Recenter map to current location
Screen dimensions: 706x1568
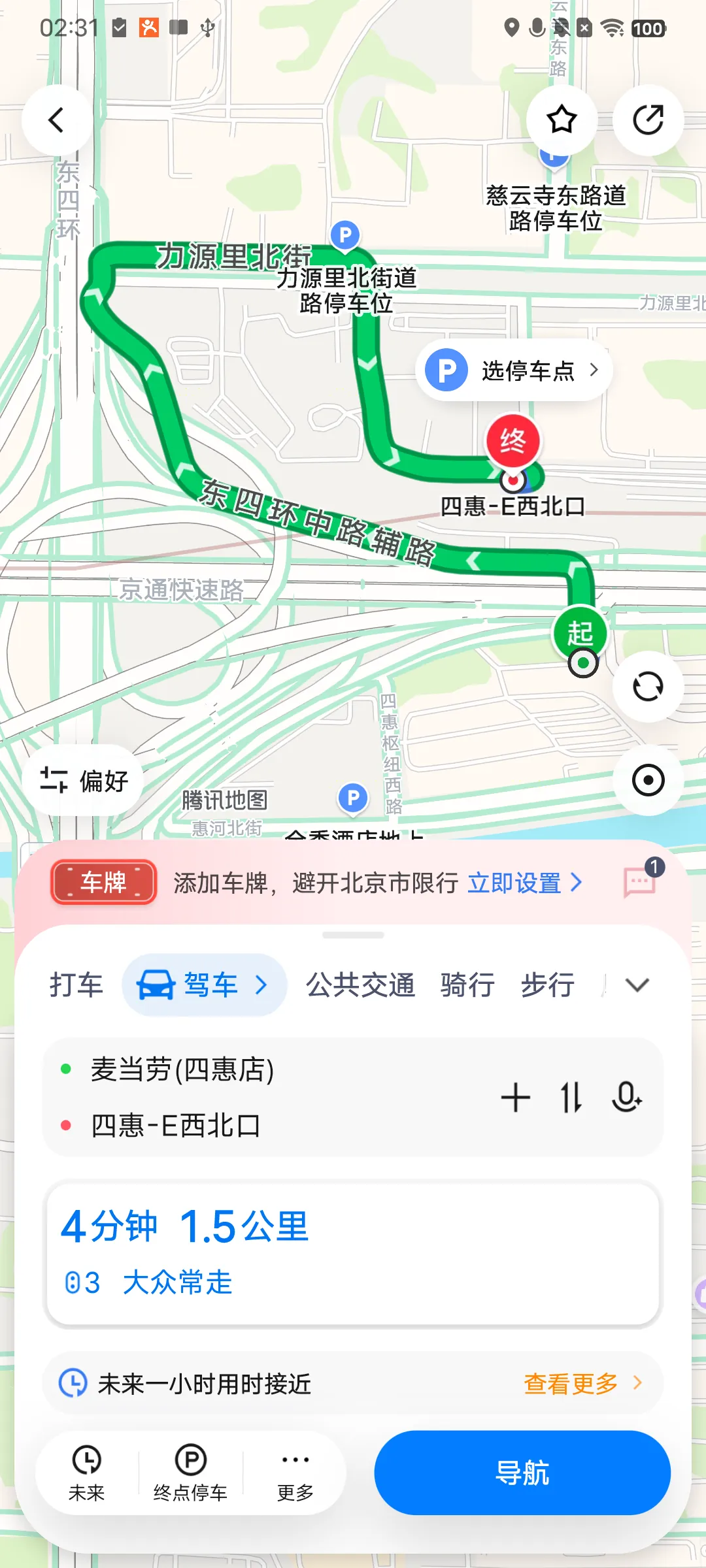pos(648,780)
